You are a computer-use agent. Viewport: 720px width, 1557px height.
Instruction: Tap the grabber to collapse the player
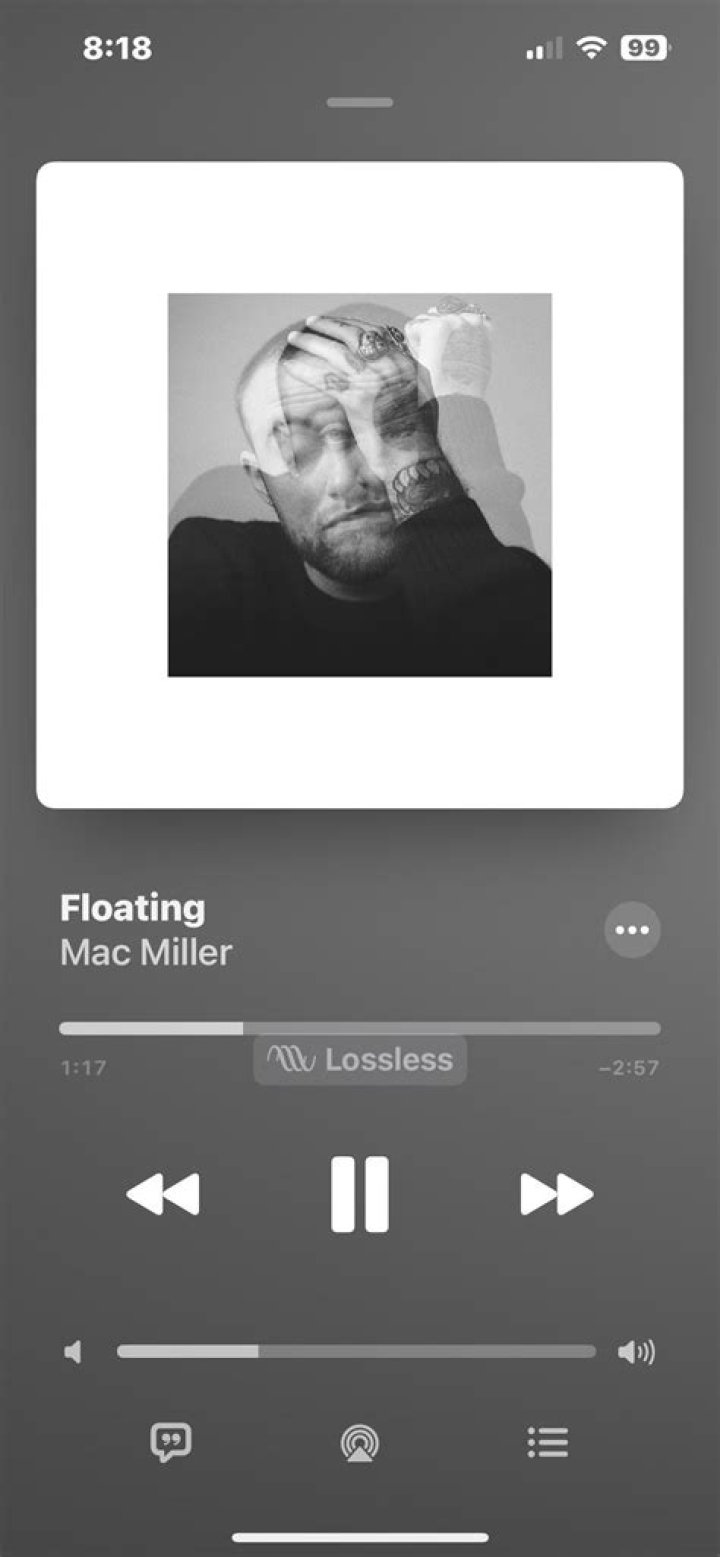point(360,101)
